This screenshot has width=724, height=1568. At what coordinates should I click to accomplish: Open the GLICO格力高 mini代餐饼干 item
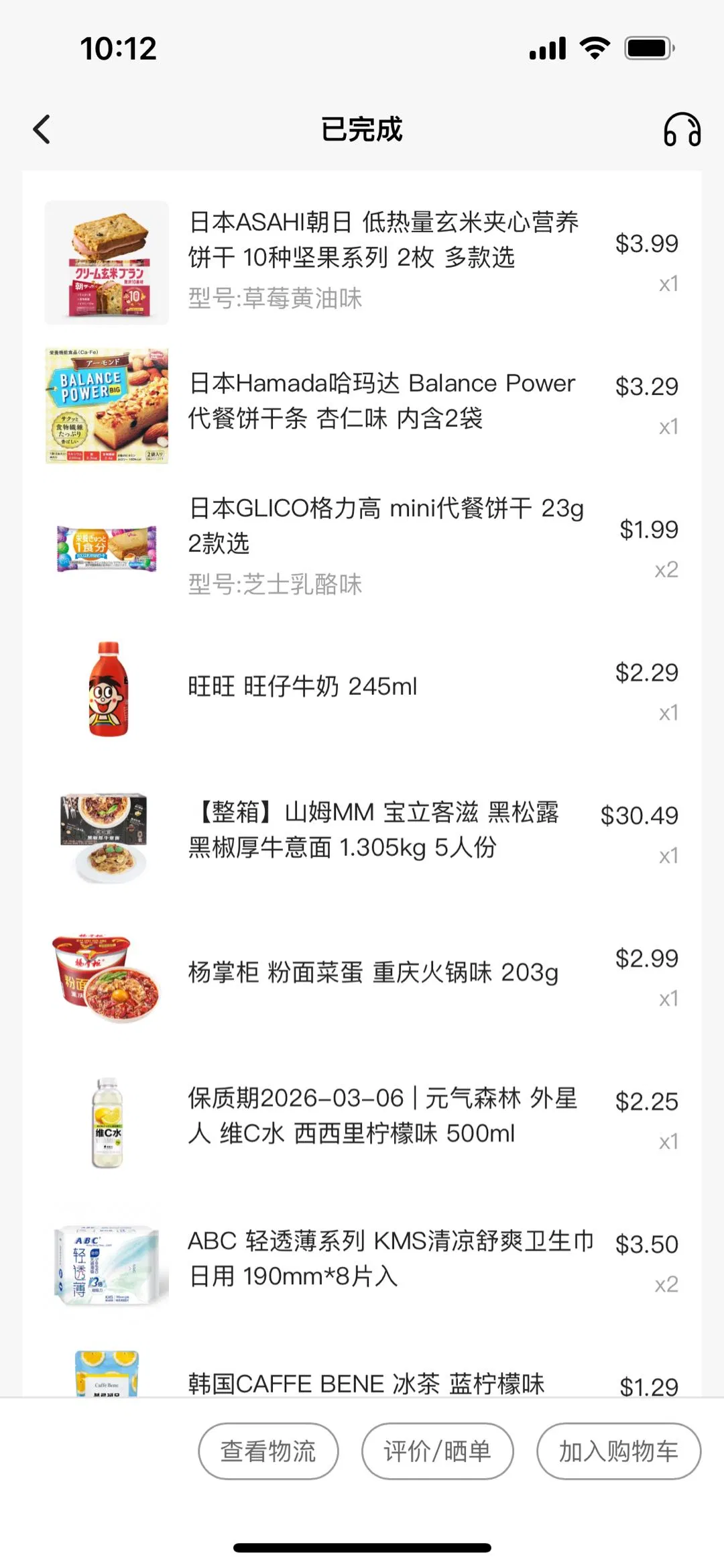point(385,526)
